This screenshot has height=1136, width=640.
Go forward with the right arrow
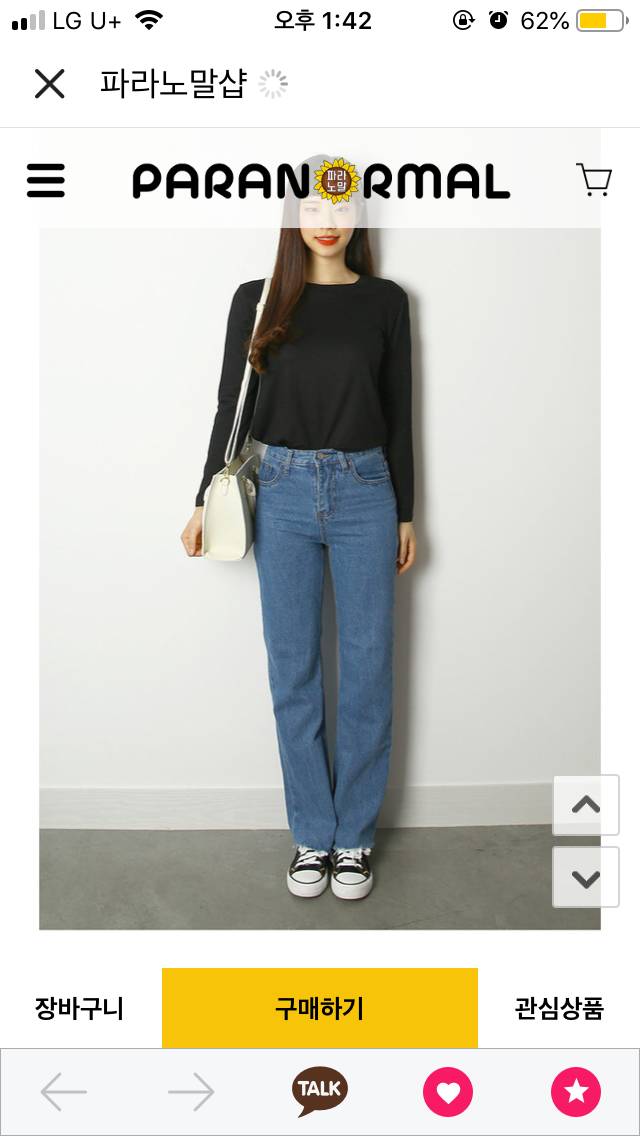coord(191,1093)
